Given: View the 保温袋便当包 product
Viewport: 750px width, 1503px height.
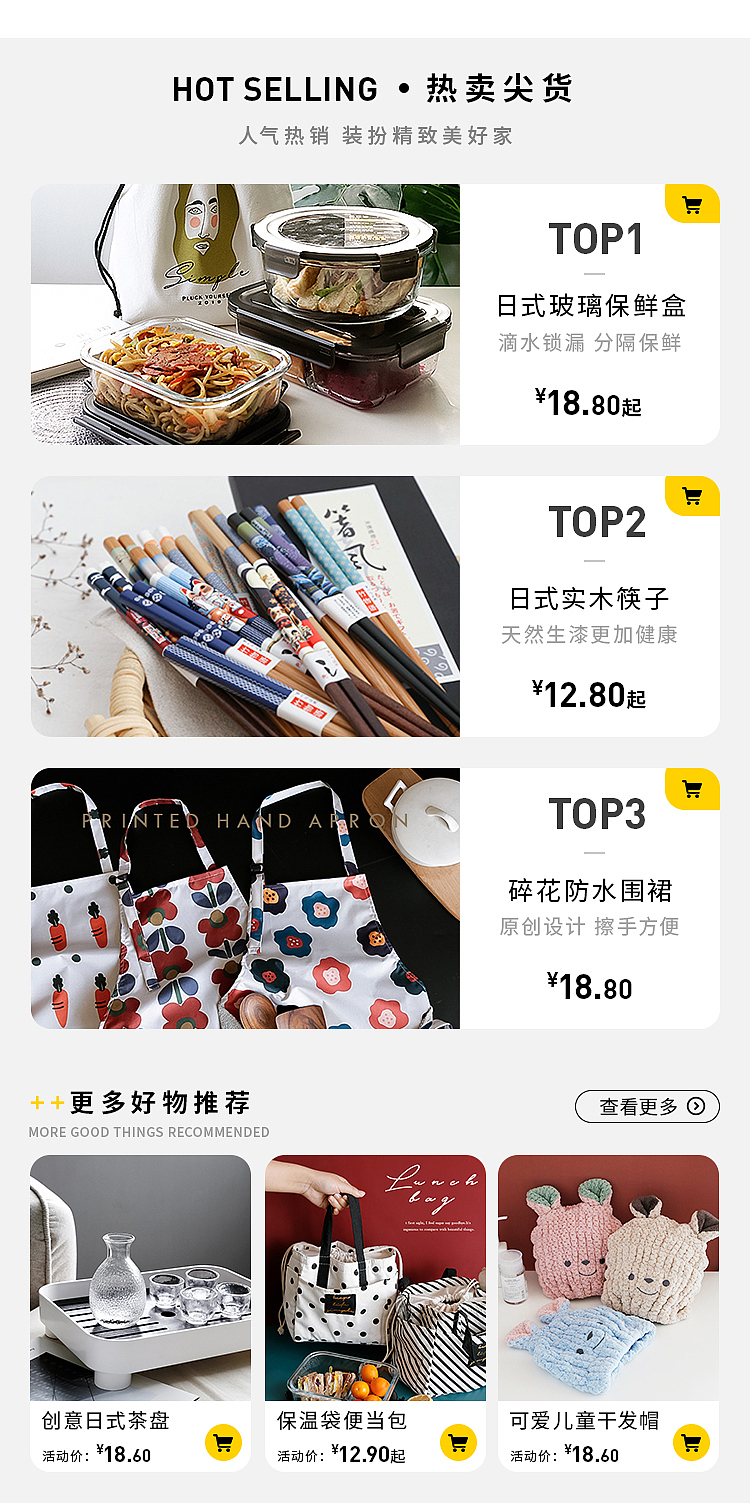Looking at the screenshot, I should click(375, 1278).
